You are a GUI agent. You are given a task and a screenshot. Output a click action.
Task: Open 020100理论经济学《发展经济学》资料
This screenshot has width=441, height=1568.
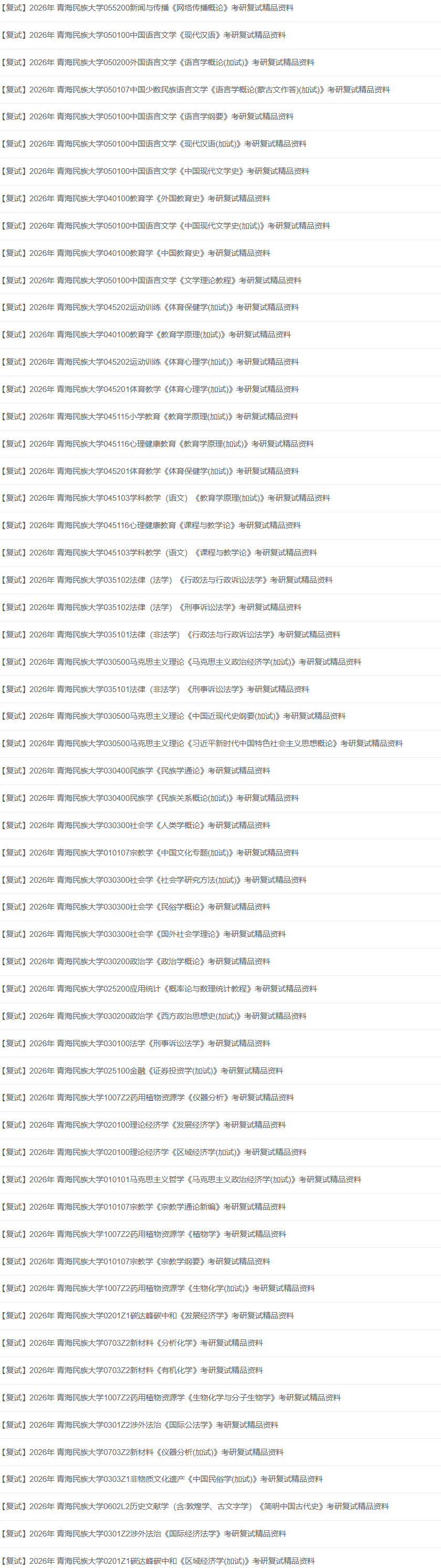tap(143, 1125)
